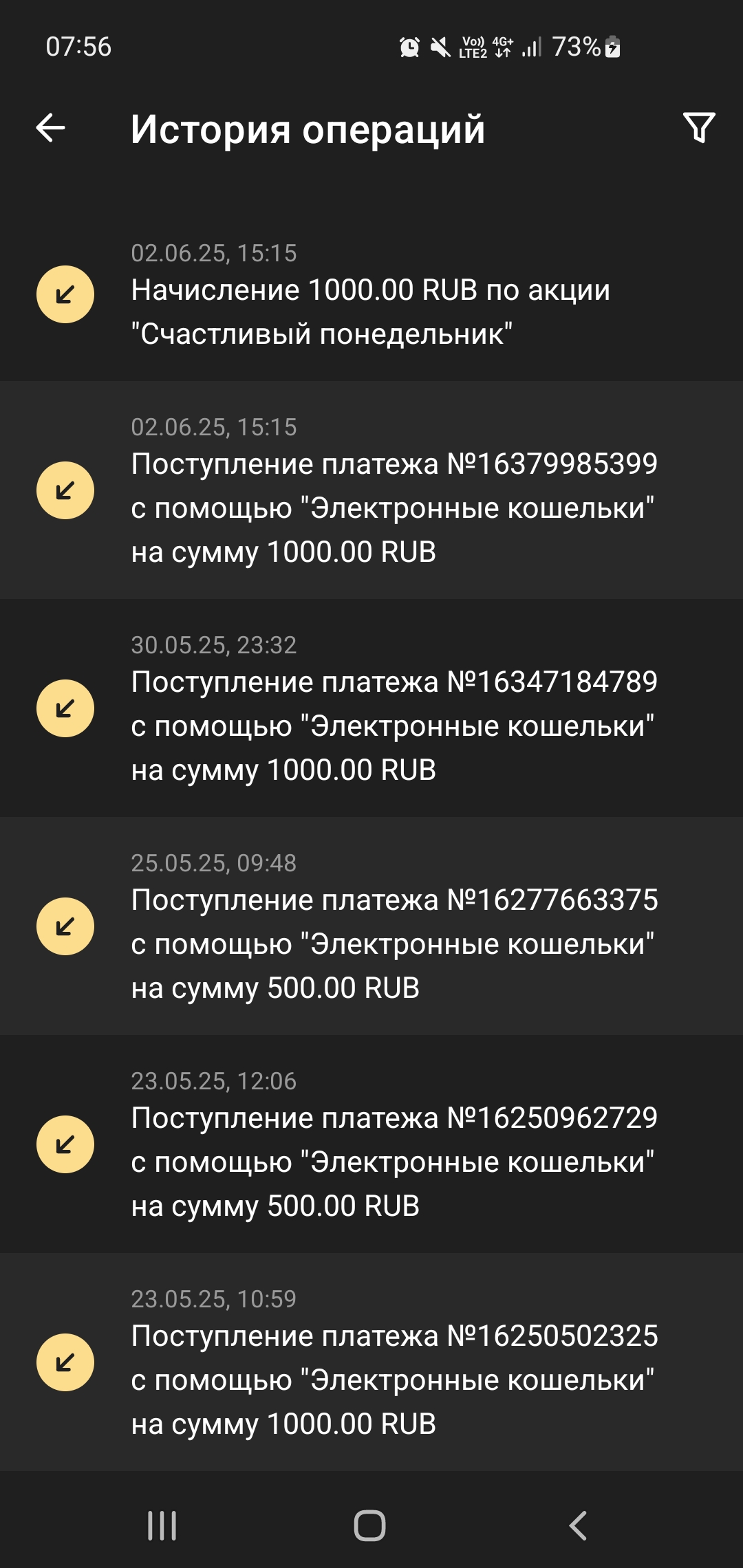Go back from История операций
This screenshot has height=1568, width=743.
coord(51,128)
